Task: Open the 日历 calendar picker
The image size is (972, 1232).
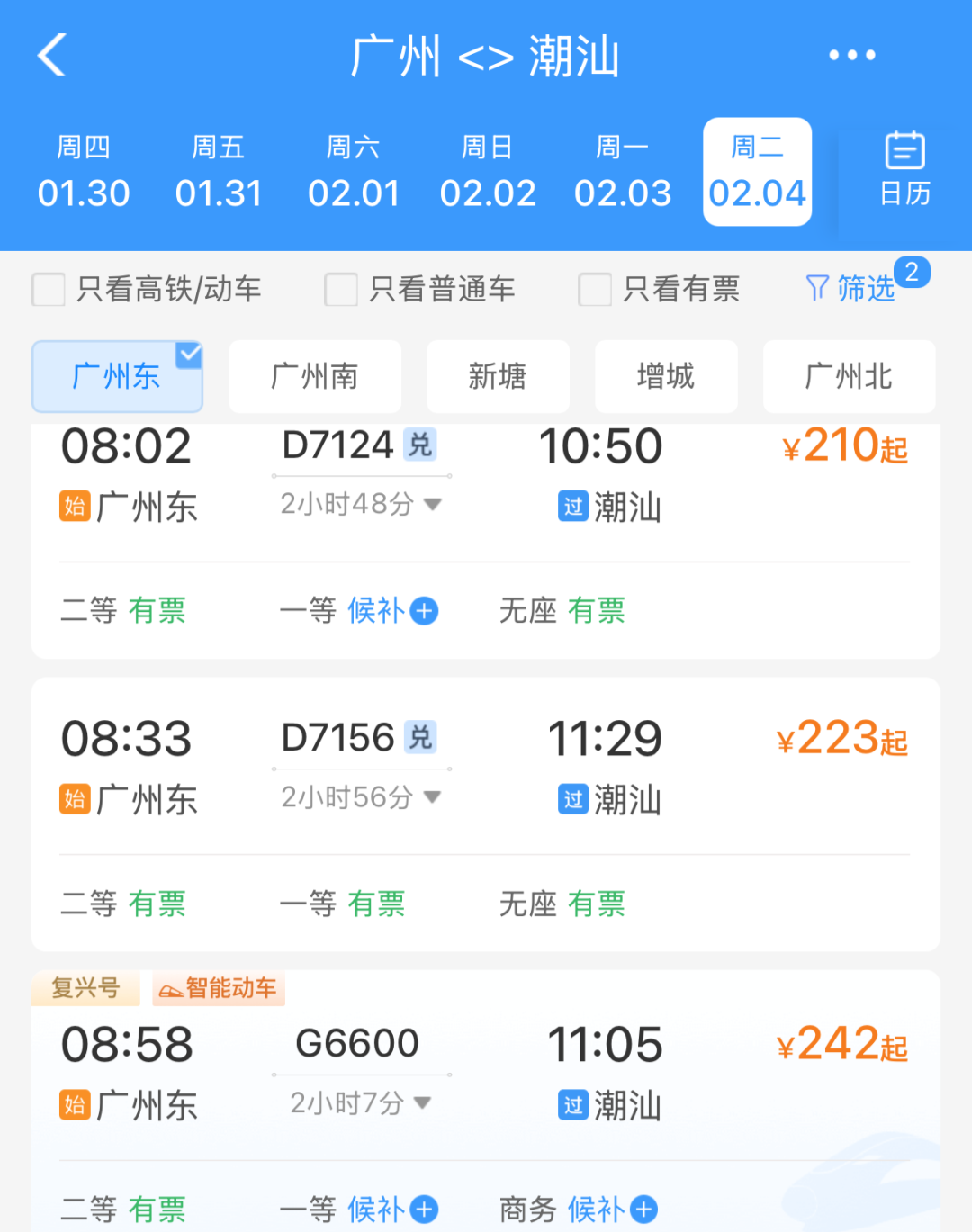Action: coord(904,170)
